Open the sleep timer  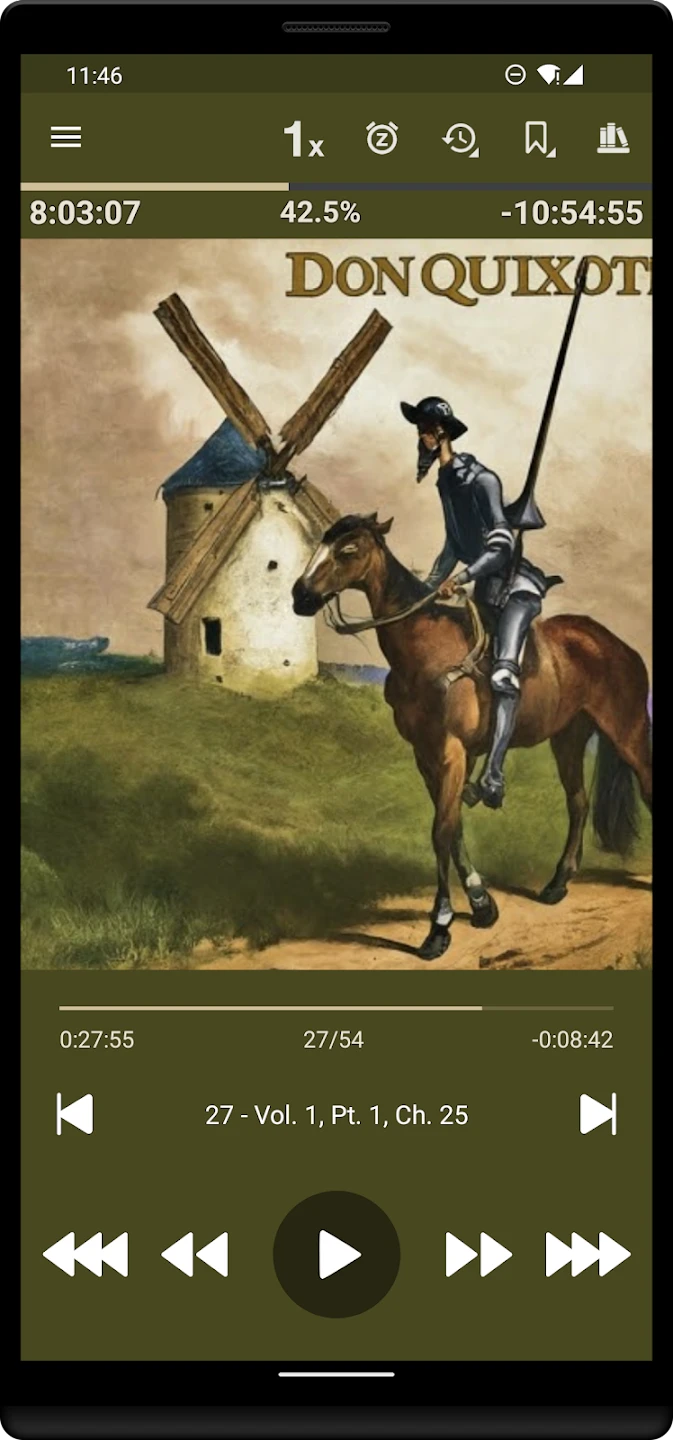point(382,138)
